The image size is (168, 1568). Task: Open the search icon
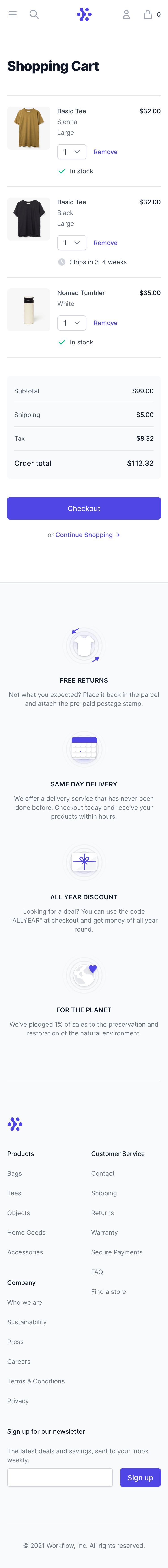(x=34, y=14)
